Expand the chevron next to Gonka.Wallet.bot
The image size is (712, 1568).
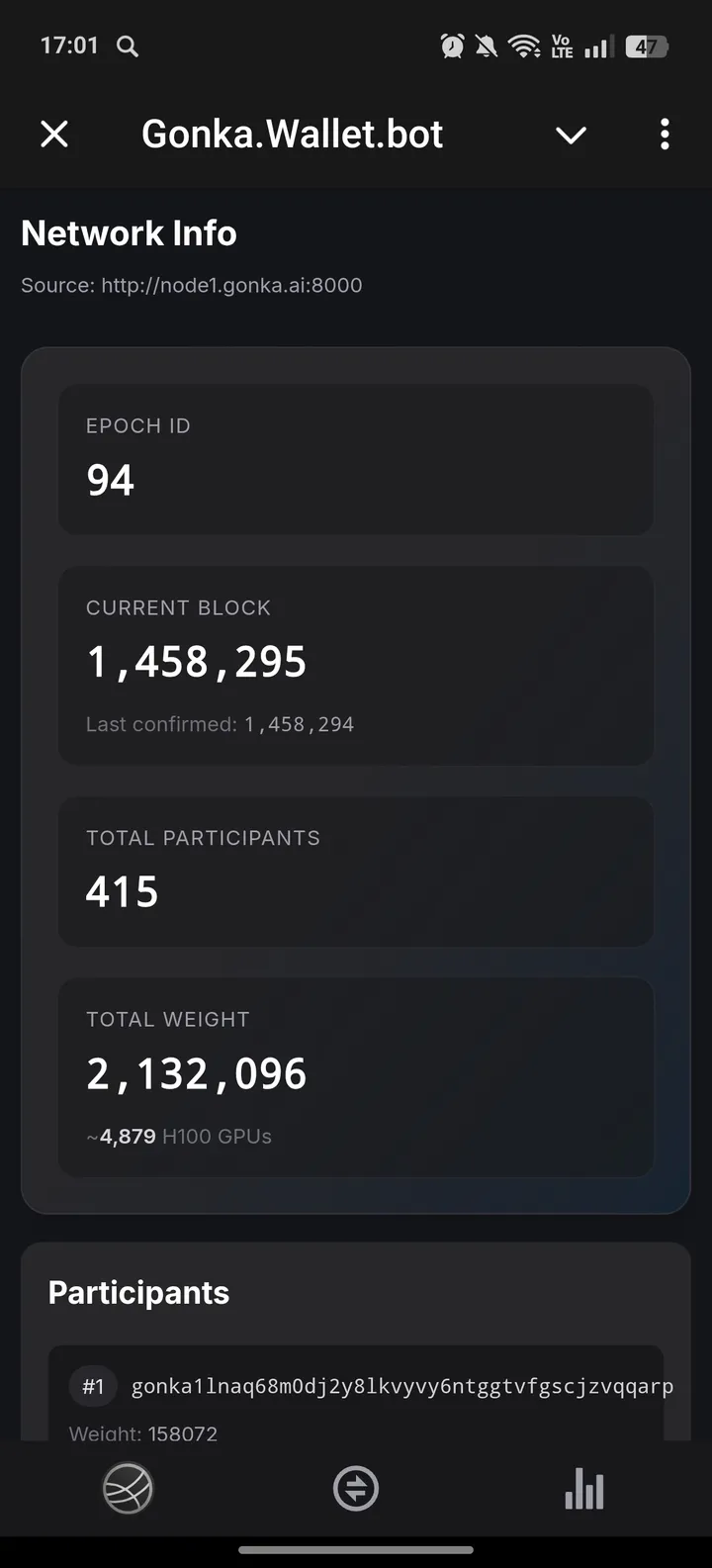pyautogui.click(x=571, y=137)
